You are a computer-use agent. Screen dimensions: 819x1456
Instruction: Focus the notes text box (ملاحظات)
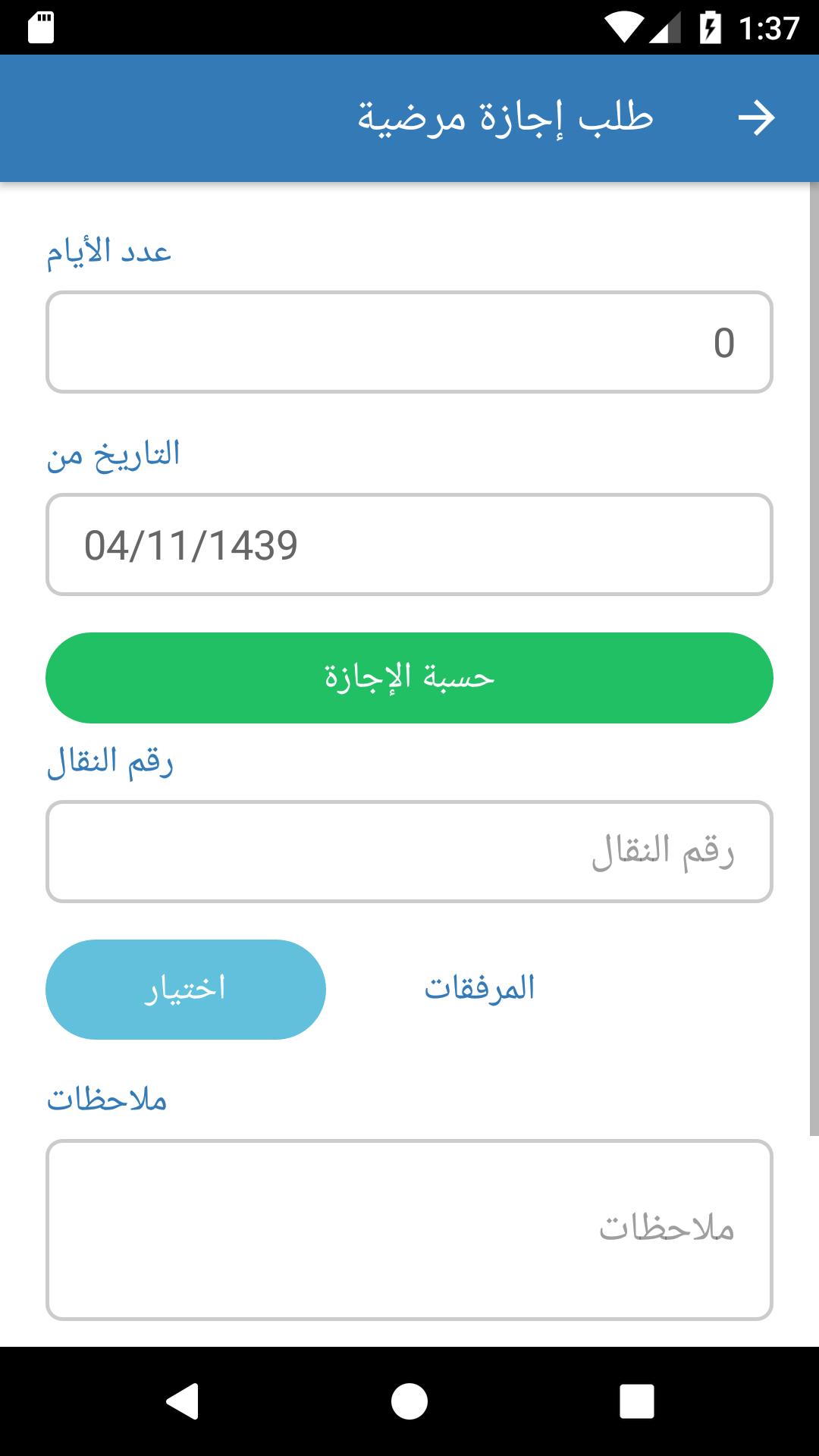(409, 1230)
